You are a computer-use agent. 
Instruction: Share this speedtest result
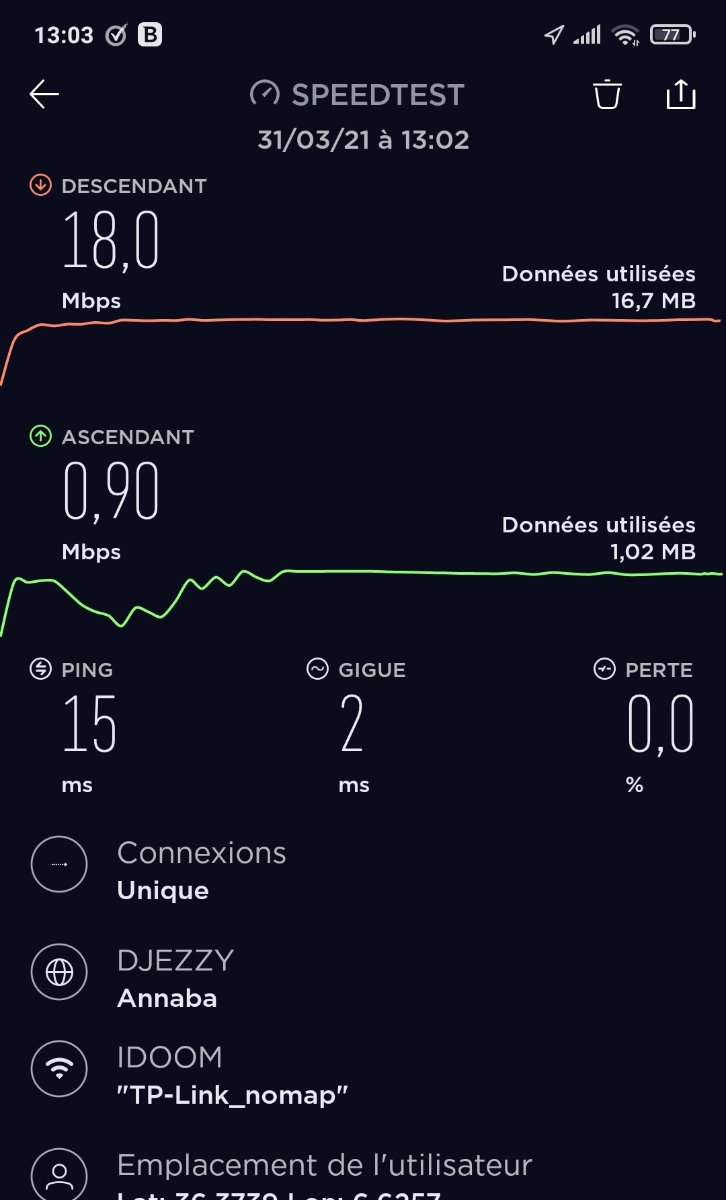pos(680,94)
